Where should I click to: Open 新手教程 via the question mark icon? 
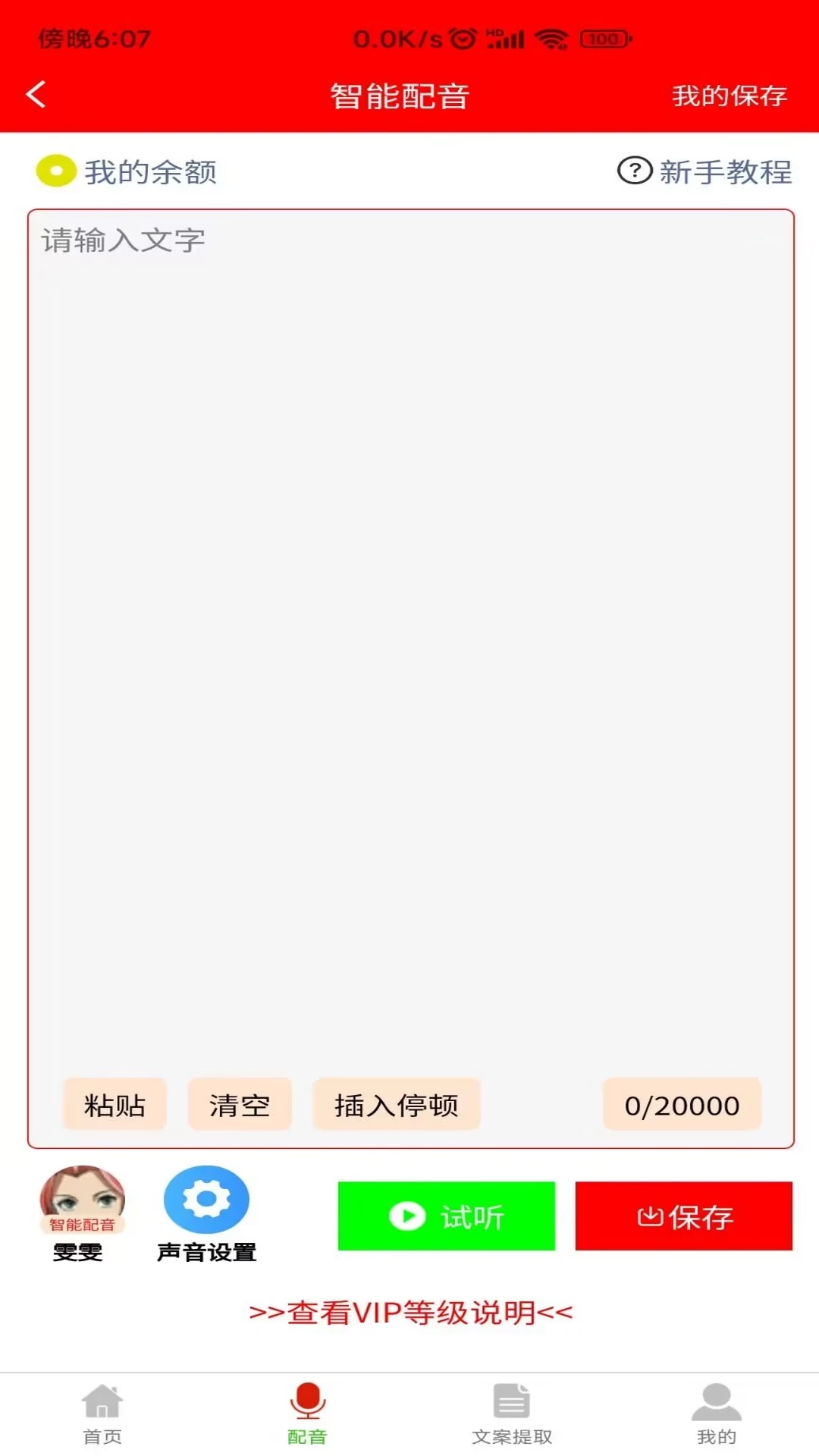click(634, 171)
